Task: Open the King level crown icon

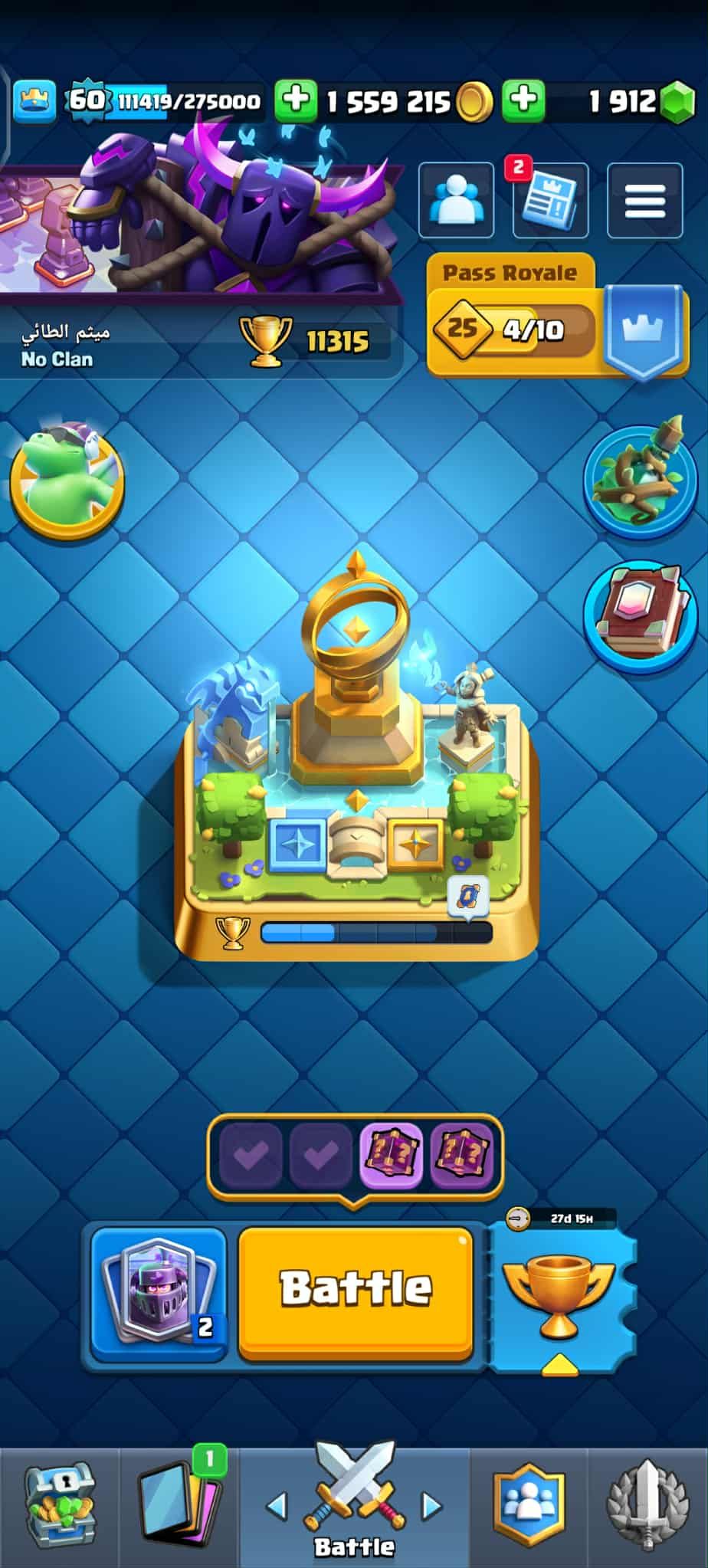Action: point(34,100)
